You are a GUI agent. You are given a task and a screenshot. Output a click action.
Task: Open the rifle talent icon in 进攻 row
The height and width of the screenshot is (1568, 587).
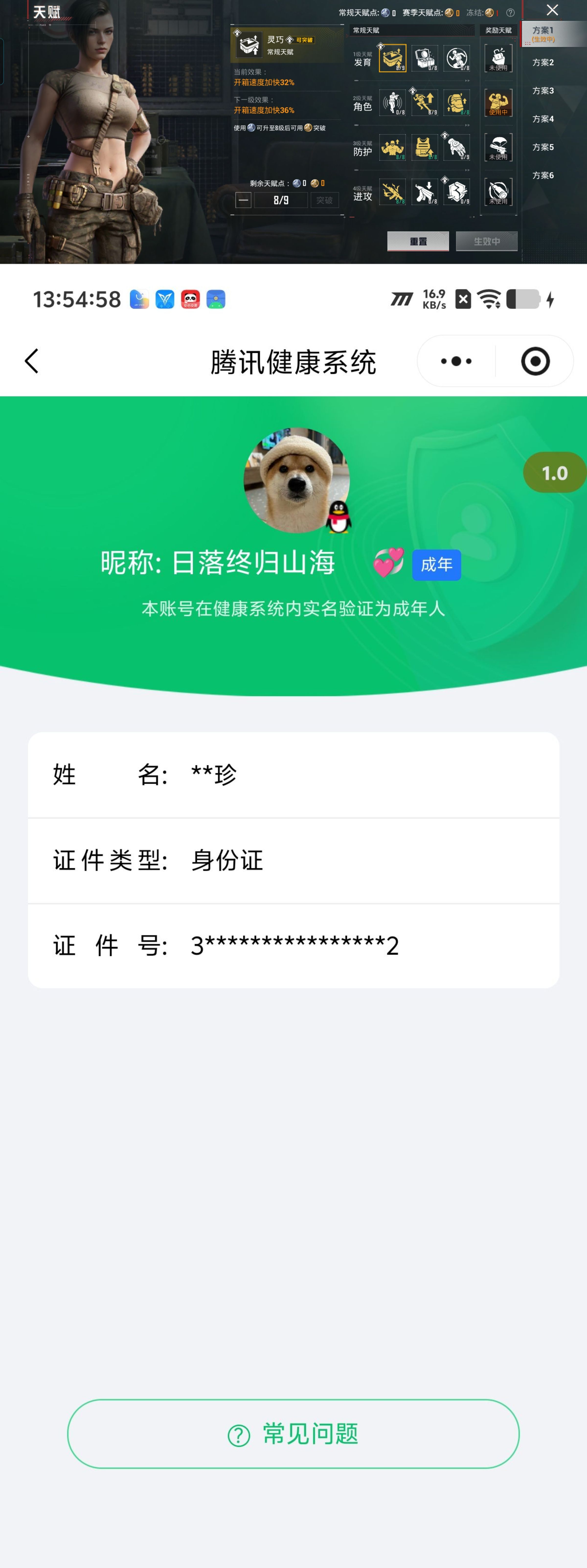pos(425,192)
